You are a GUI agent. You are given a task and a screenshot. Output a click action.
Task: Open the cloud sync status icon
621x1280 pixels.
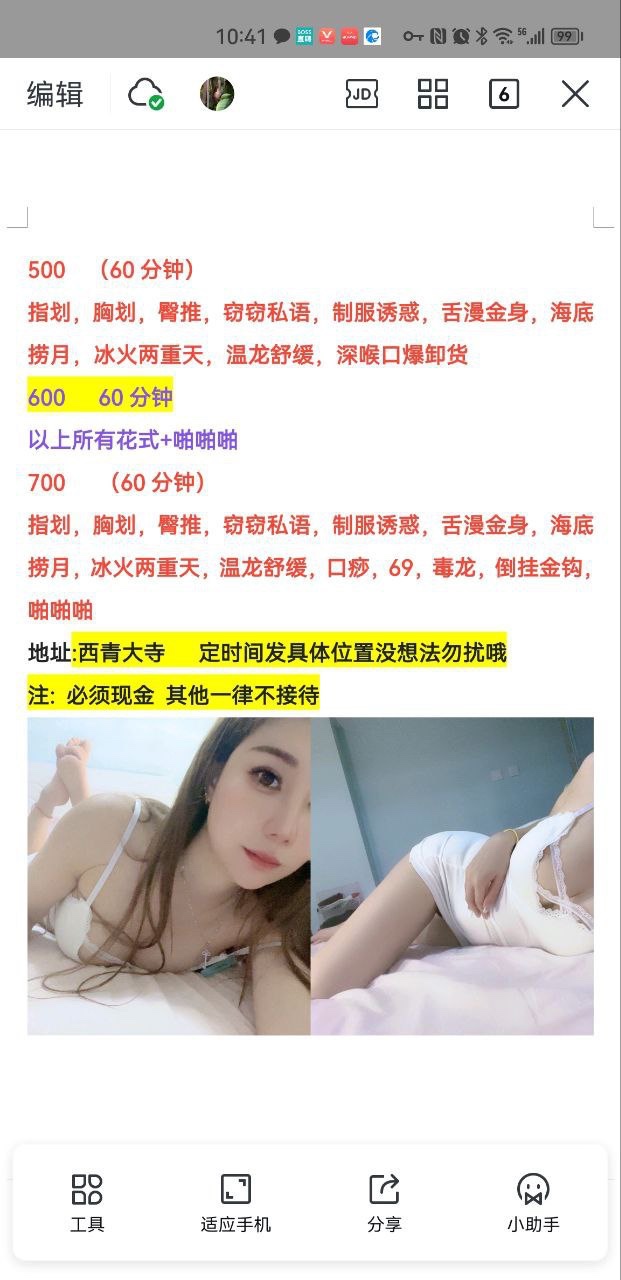(x=146, y=94)
